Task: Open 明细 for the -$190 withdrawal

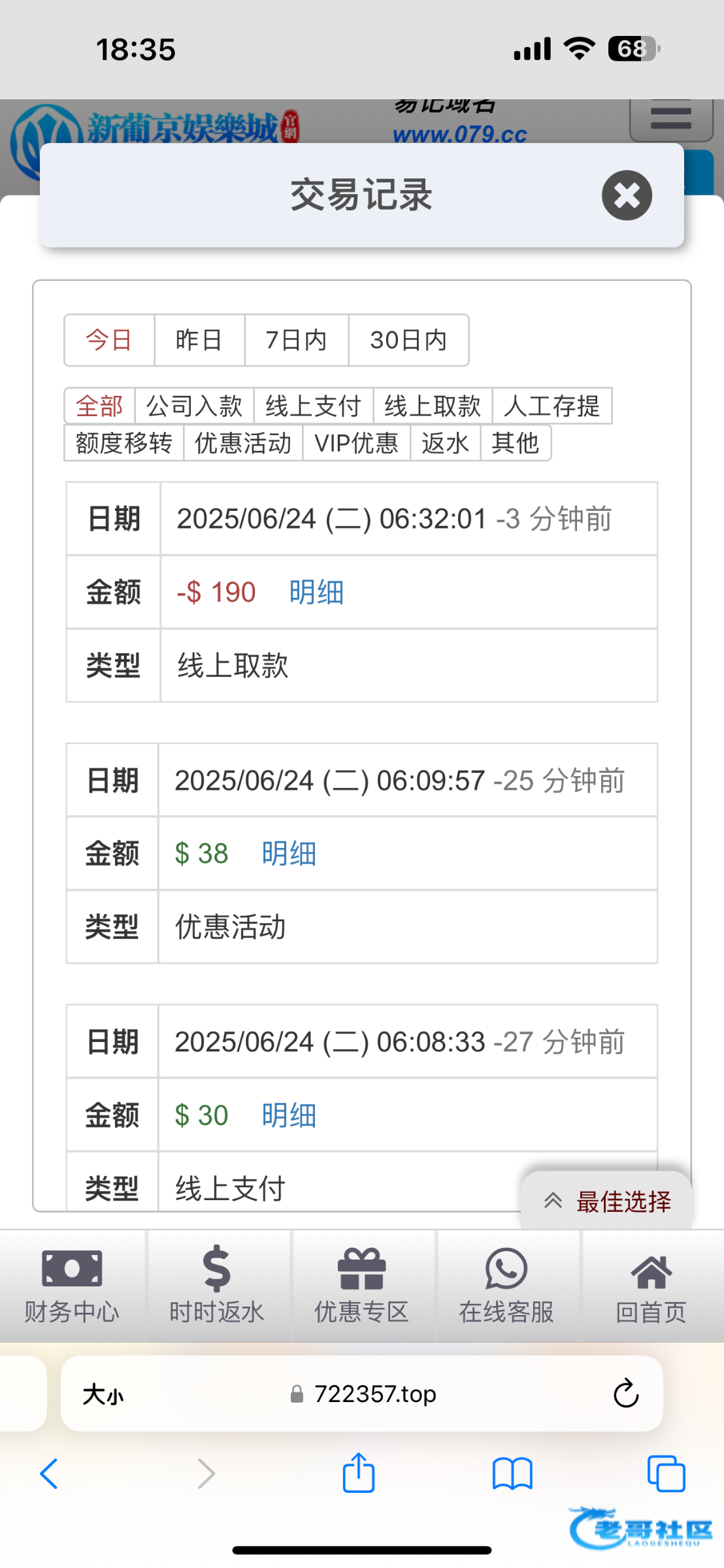Action: coord(316,593)
